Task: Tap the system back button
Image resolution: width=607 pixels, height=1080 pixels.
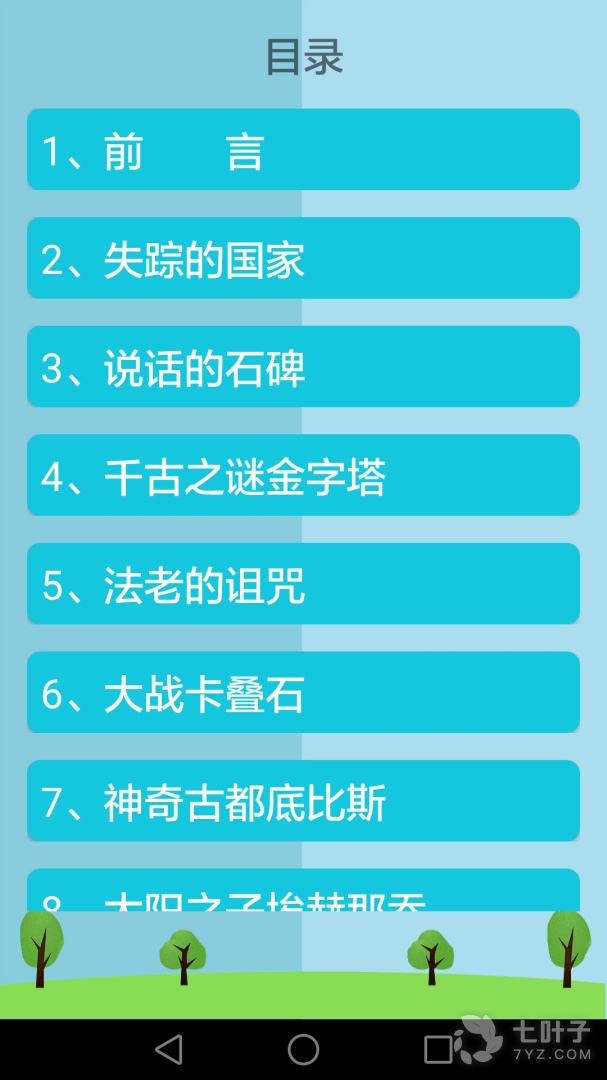Action: [169, 1049]
